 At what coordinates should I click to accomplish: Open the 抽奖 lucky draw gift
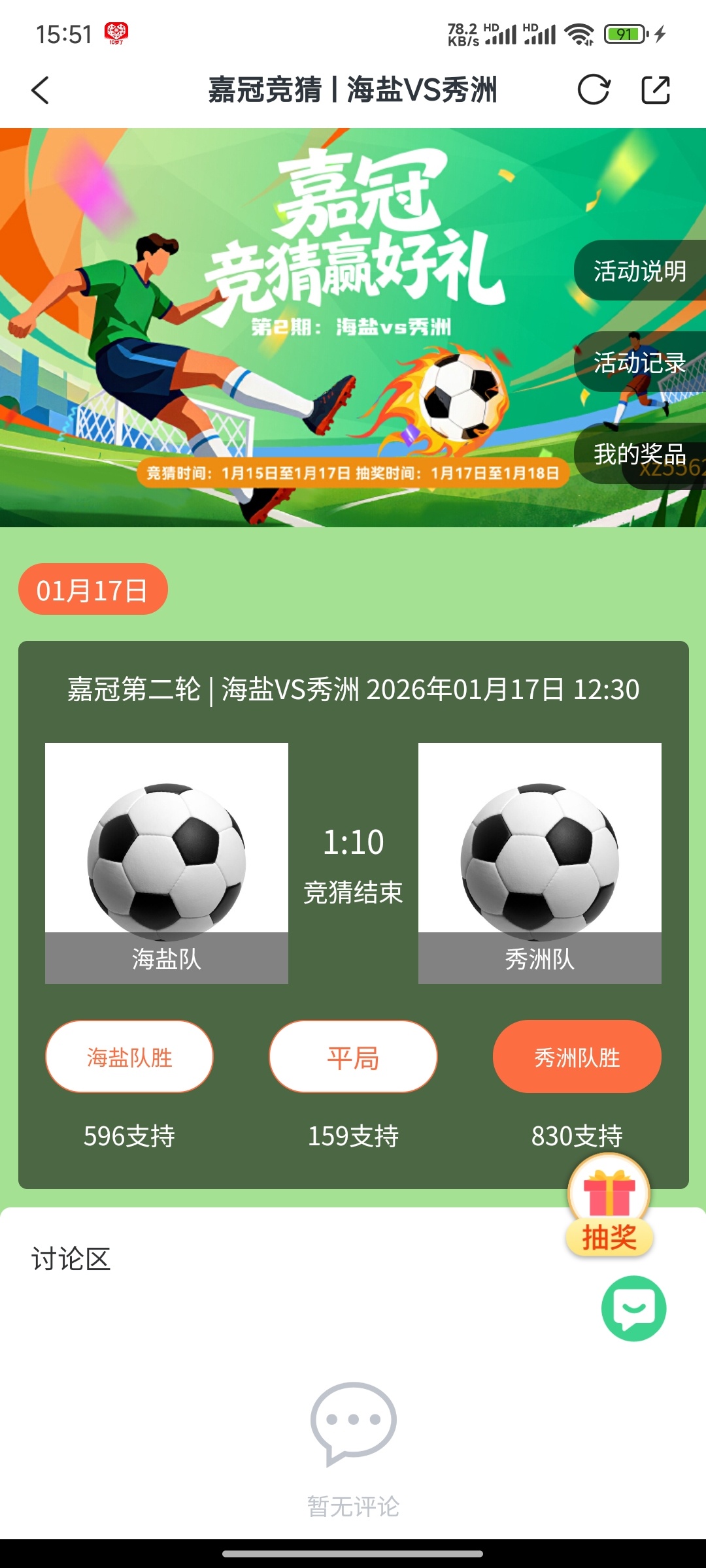[609, 1206]
